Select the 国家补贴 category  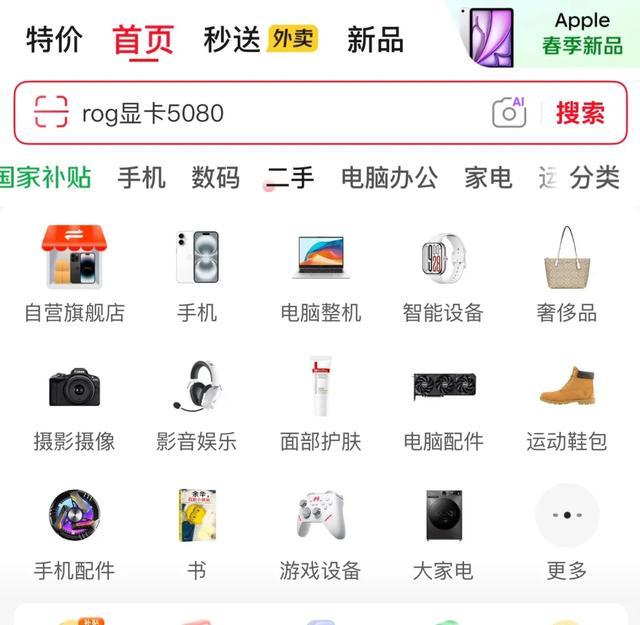tap(44, 178)
